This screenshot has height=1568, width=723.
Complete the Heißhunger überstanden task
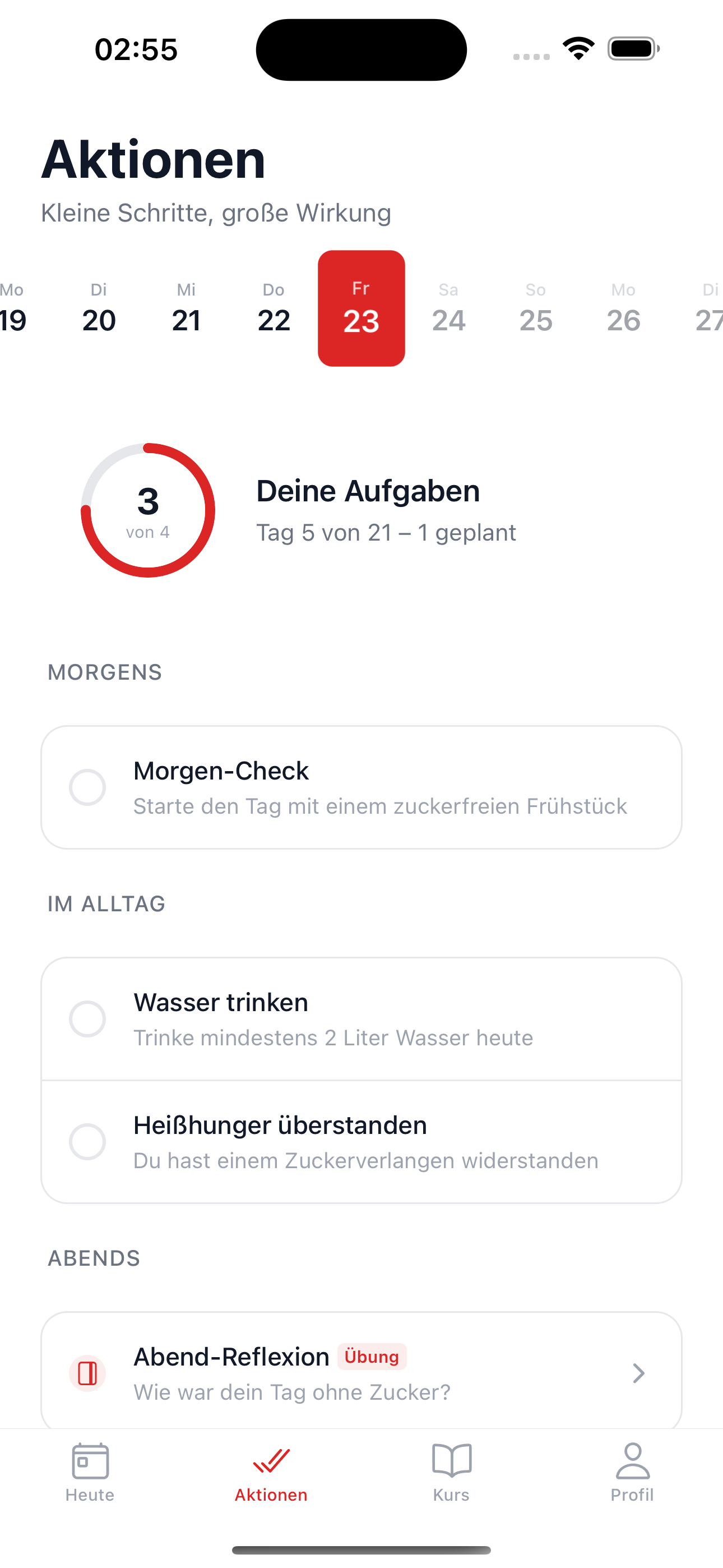[87, 1141]
